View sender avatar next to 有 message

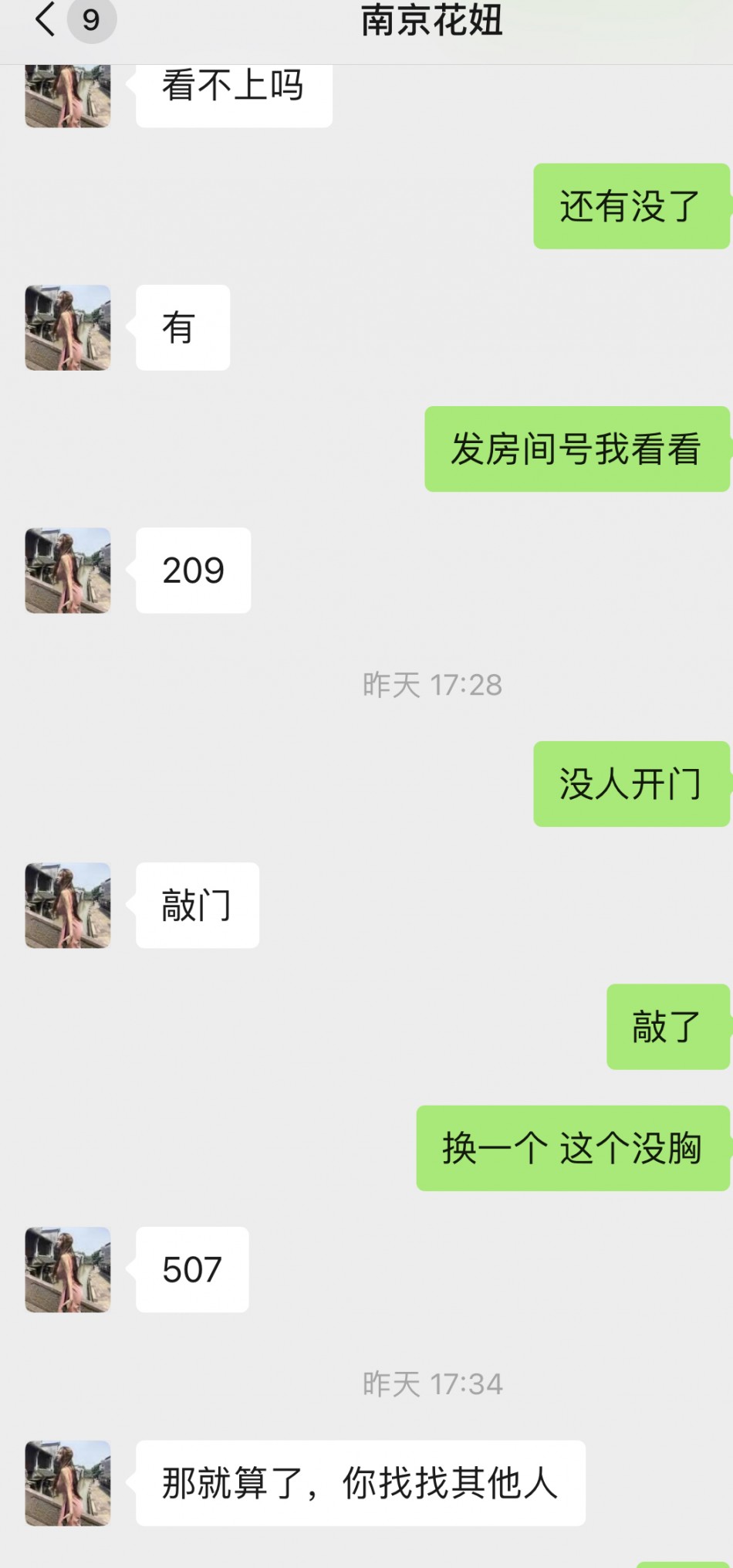tap(68, 328)
